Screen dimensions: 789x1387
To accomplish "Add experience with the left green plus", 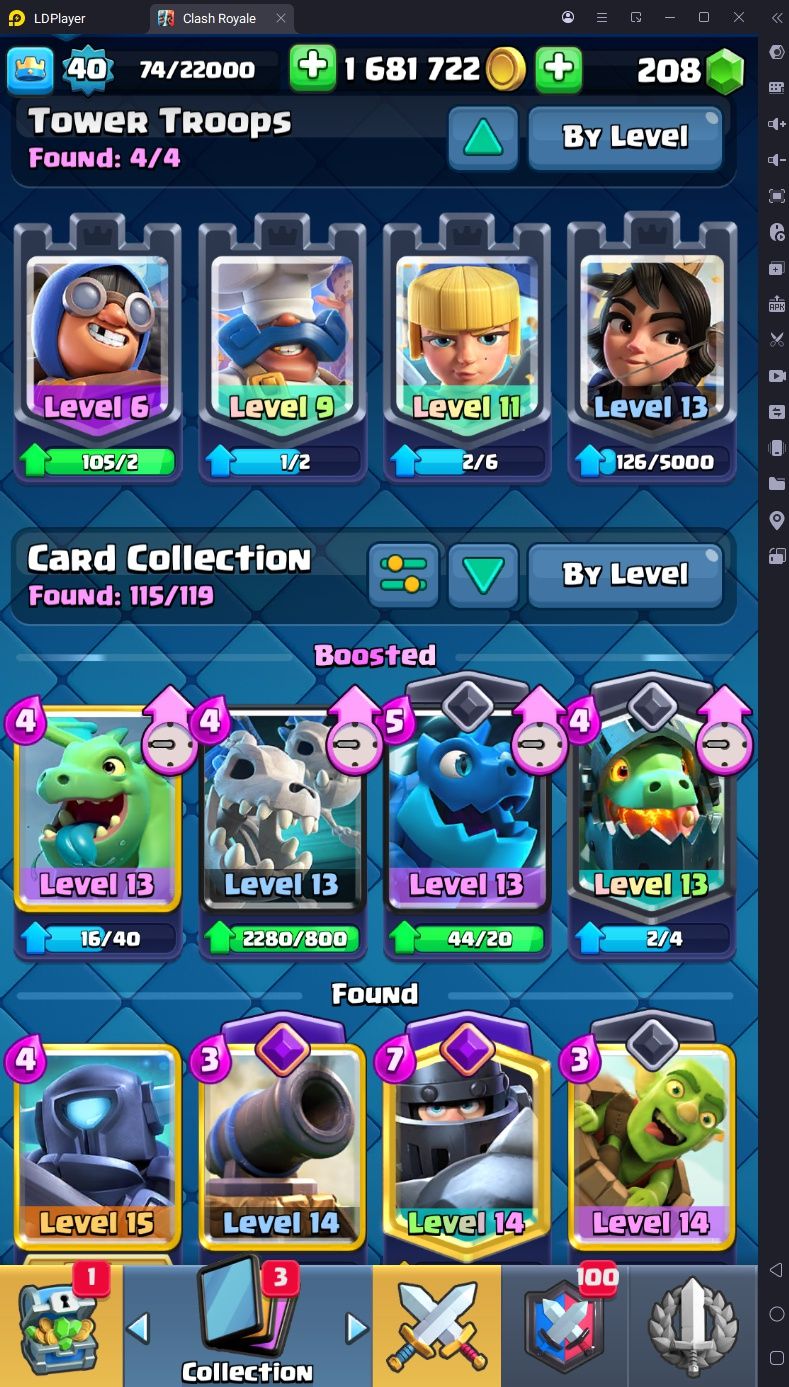I will pos(312,68).
